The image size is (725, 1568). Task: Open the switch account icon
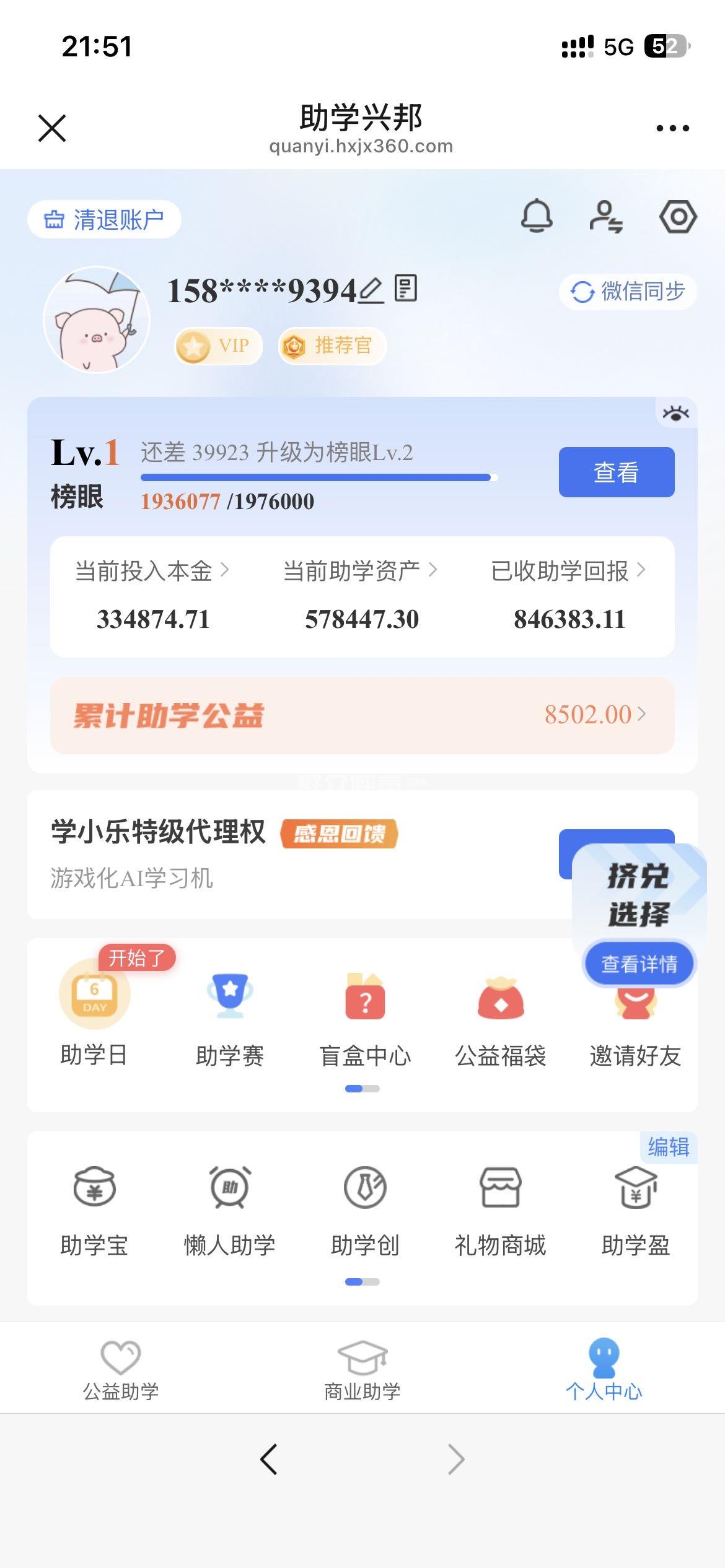point(605,217)
